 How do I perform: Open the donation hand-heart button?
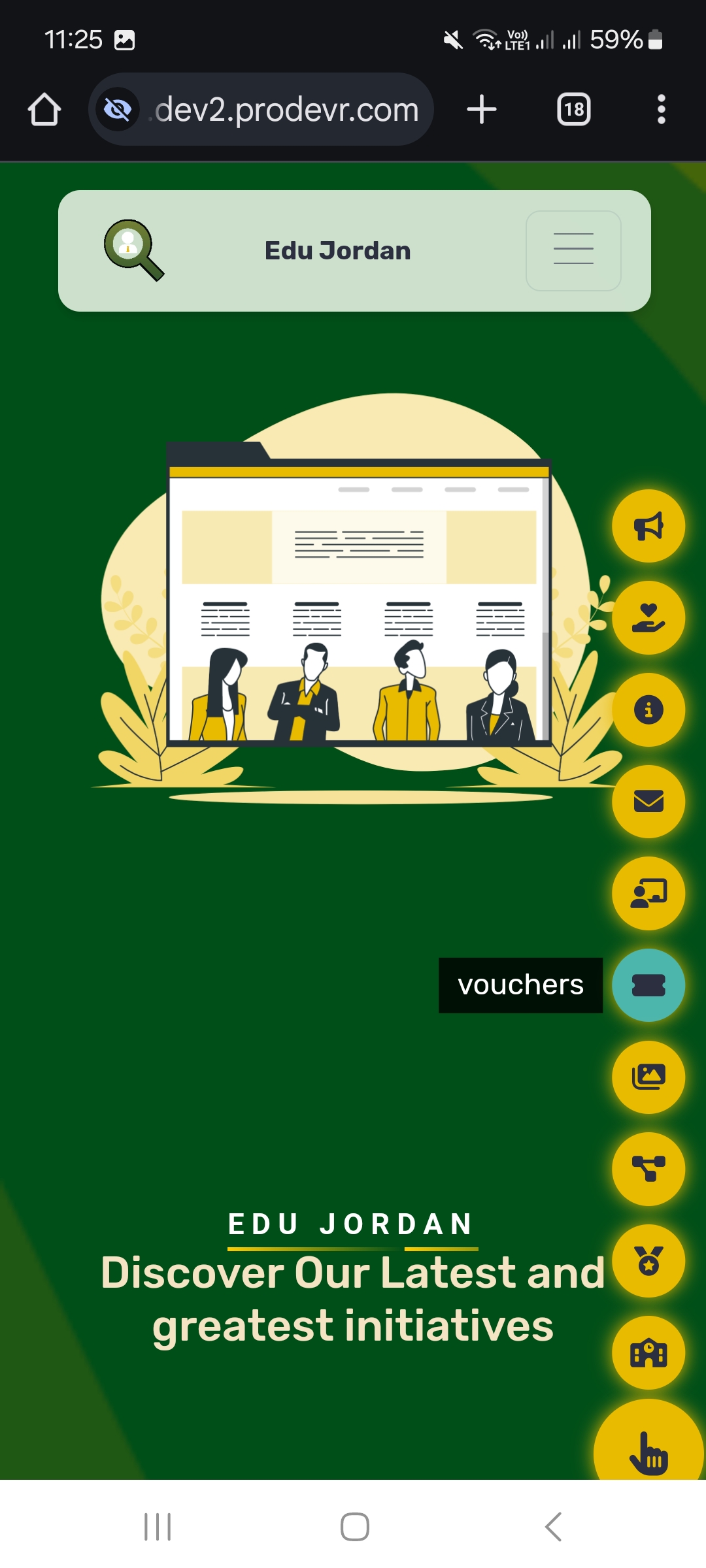click(x=648, y=618)
